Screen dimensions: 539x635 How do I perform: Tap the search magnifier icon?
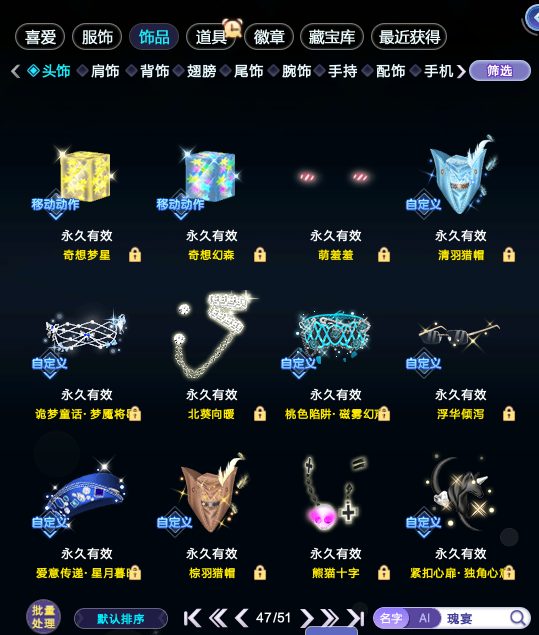pyautogui.click(x=517, y=618)
